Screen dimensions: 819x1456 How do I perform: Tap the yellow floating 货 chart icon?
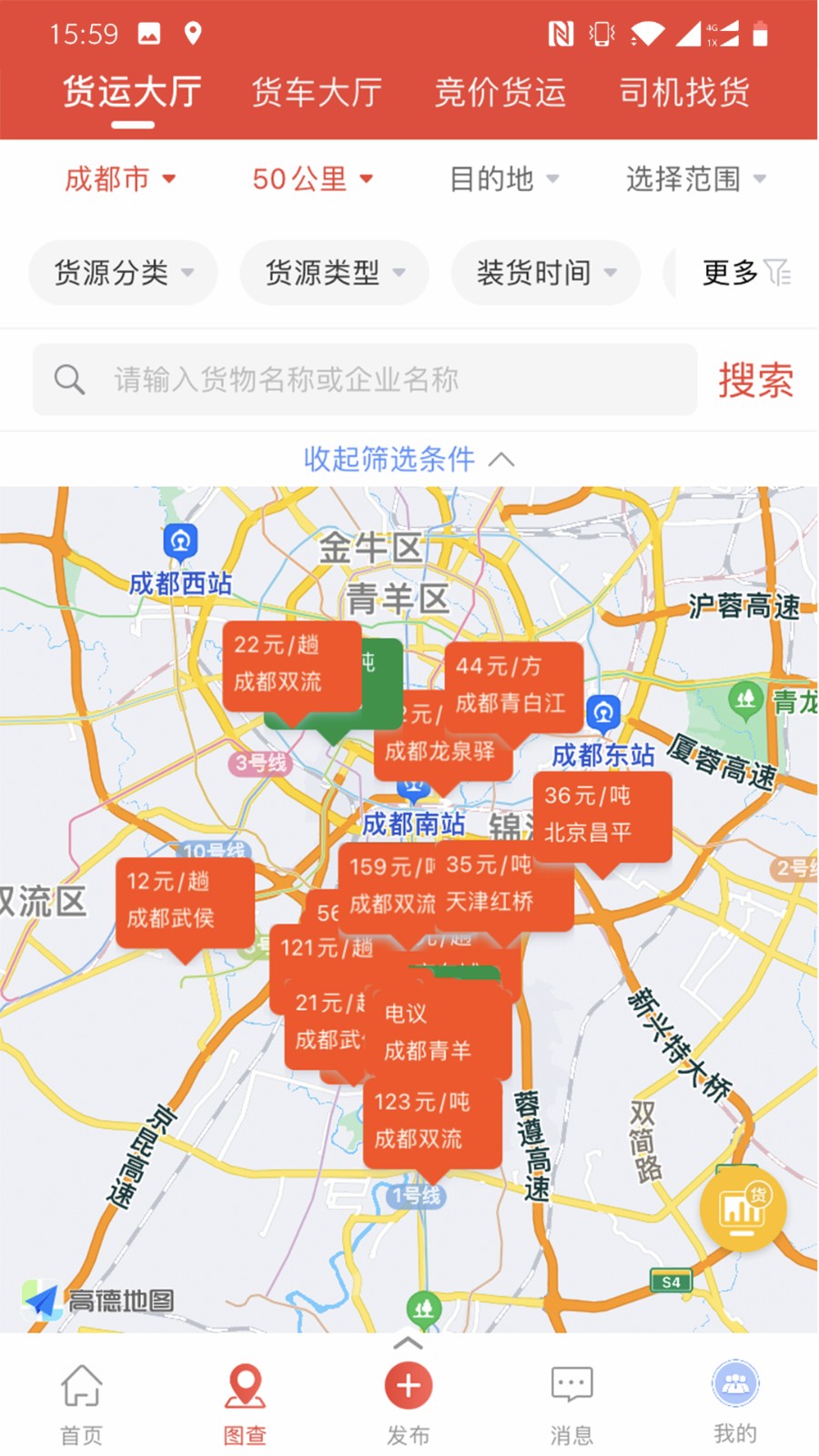[x=743, y=1210]
